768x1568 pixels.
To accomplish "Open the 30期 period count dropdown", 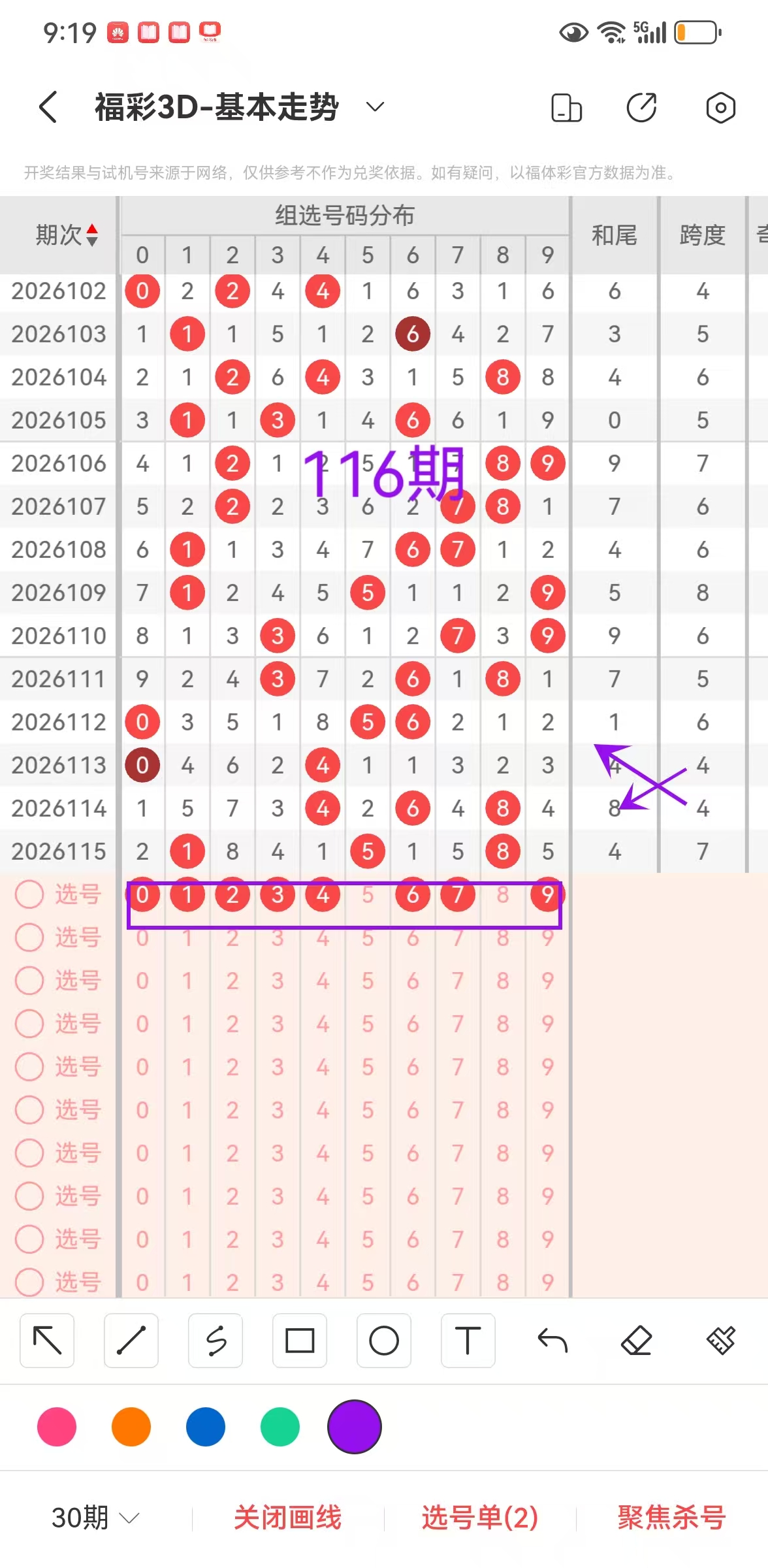I will (x=95, y=1518).
